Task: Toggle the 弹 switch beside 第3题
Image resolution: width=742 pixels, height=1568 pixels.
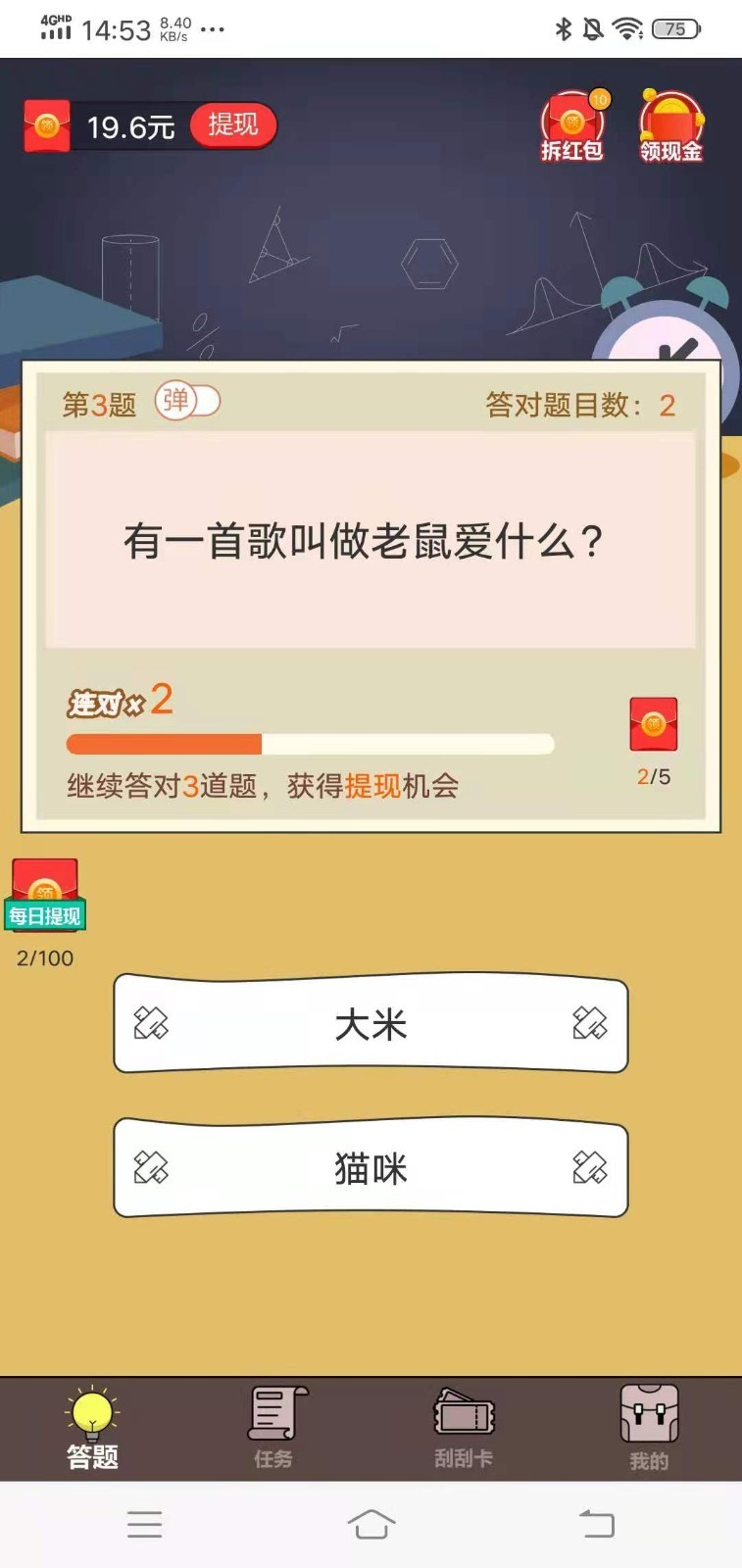Action: 188,401
